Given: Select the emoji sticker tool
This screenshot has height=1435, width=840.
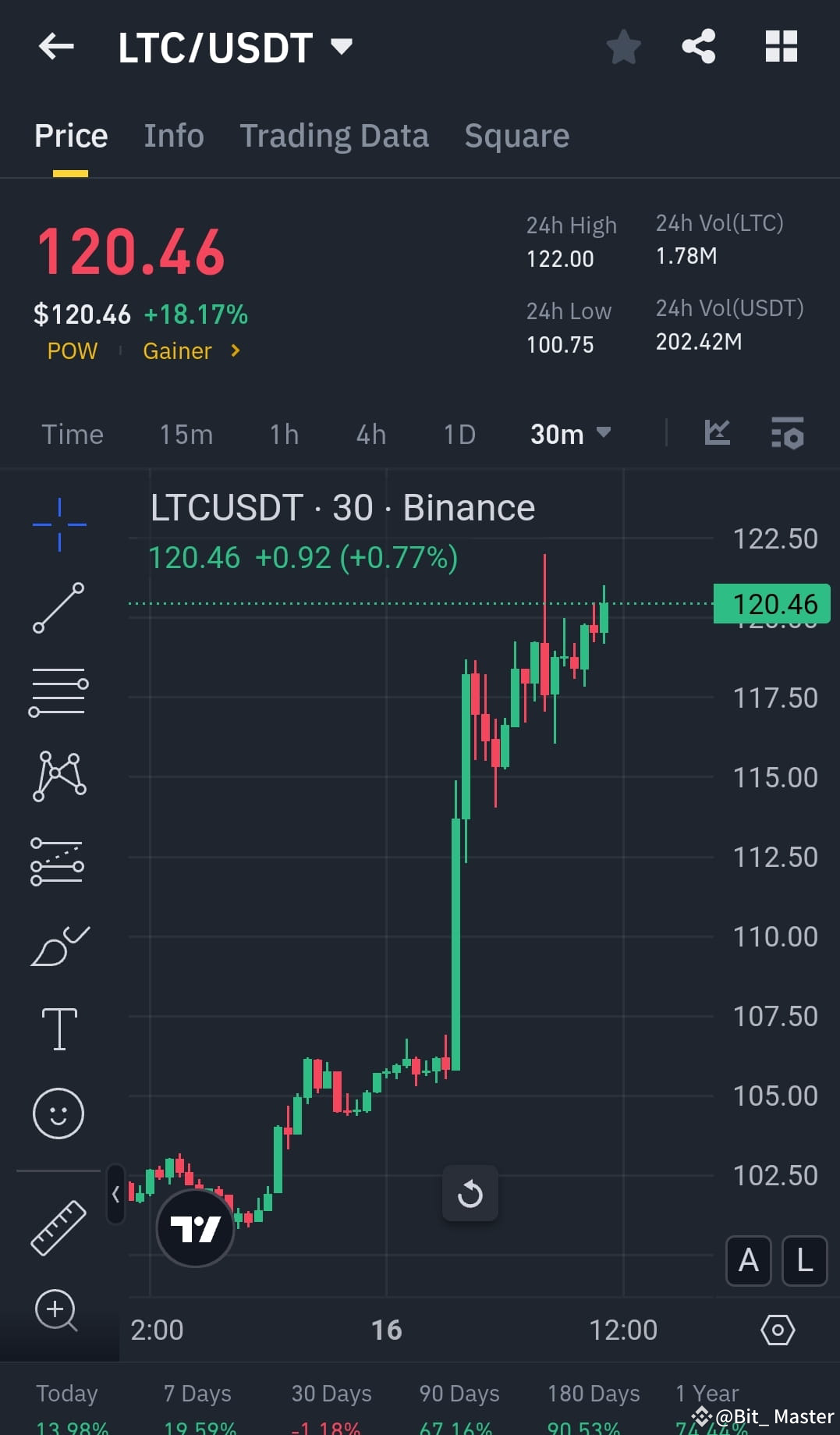Looking at the screenshot, I should 58,1114.
